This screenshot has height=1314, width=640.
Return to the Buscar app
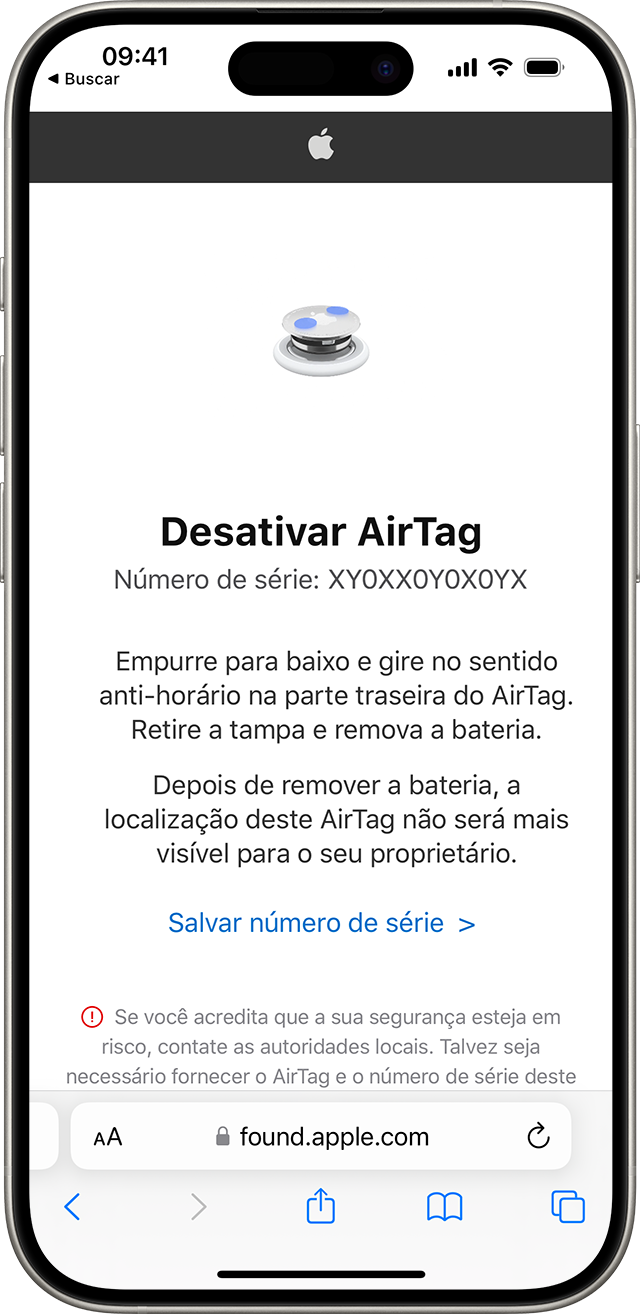point(84,79)
